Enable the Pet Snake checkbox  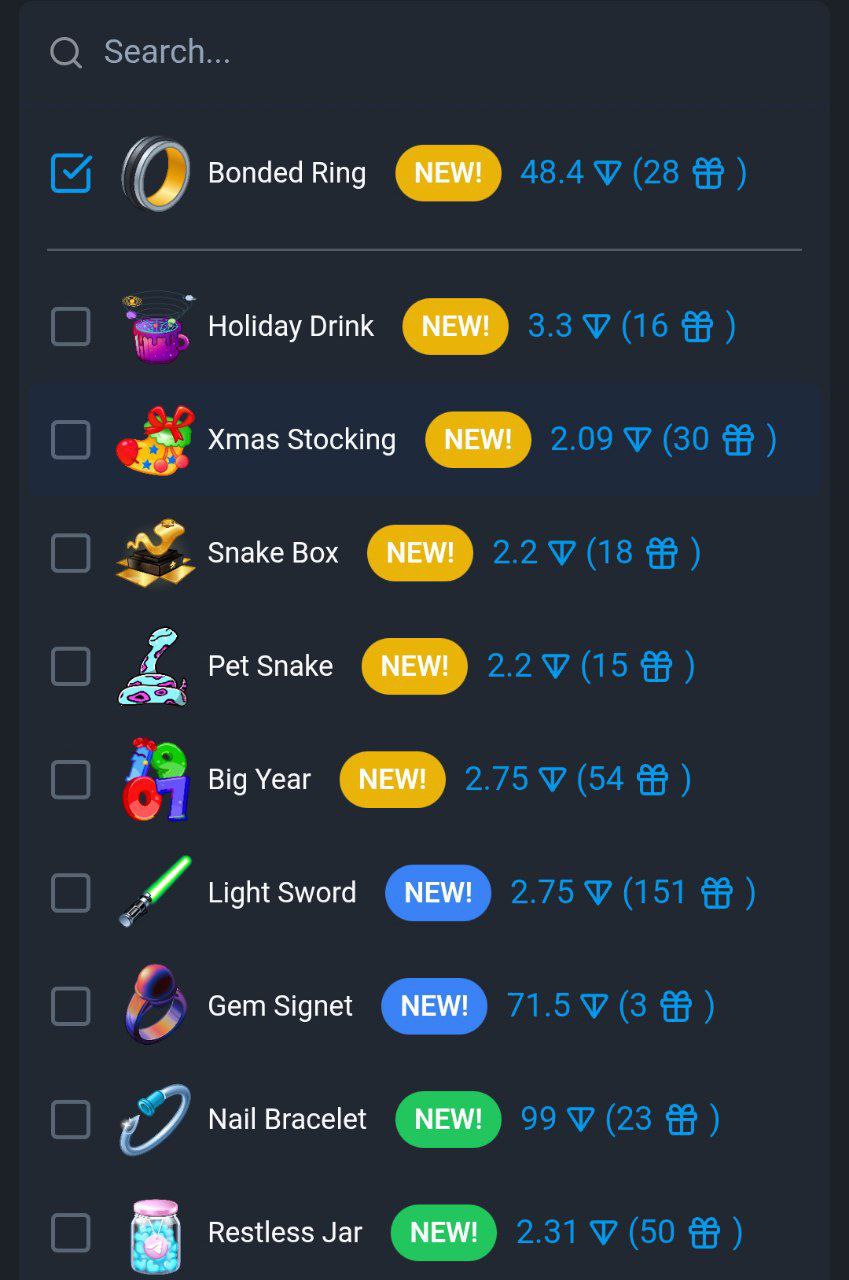point(71,666)
